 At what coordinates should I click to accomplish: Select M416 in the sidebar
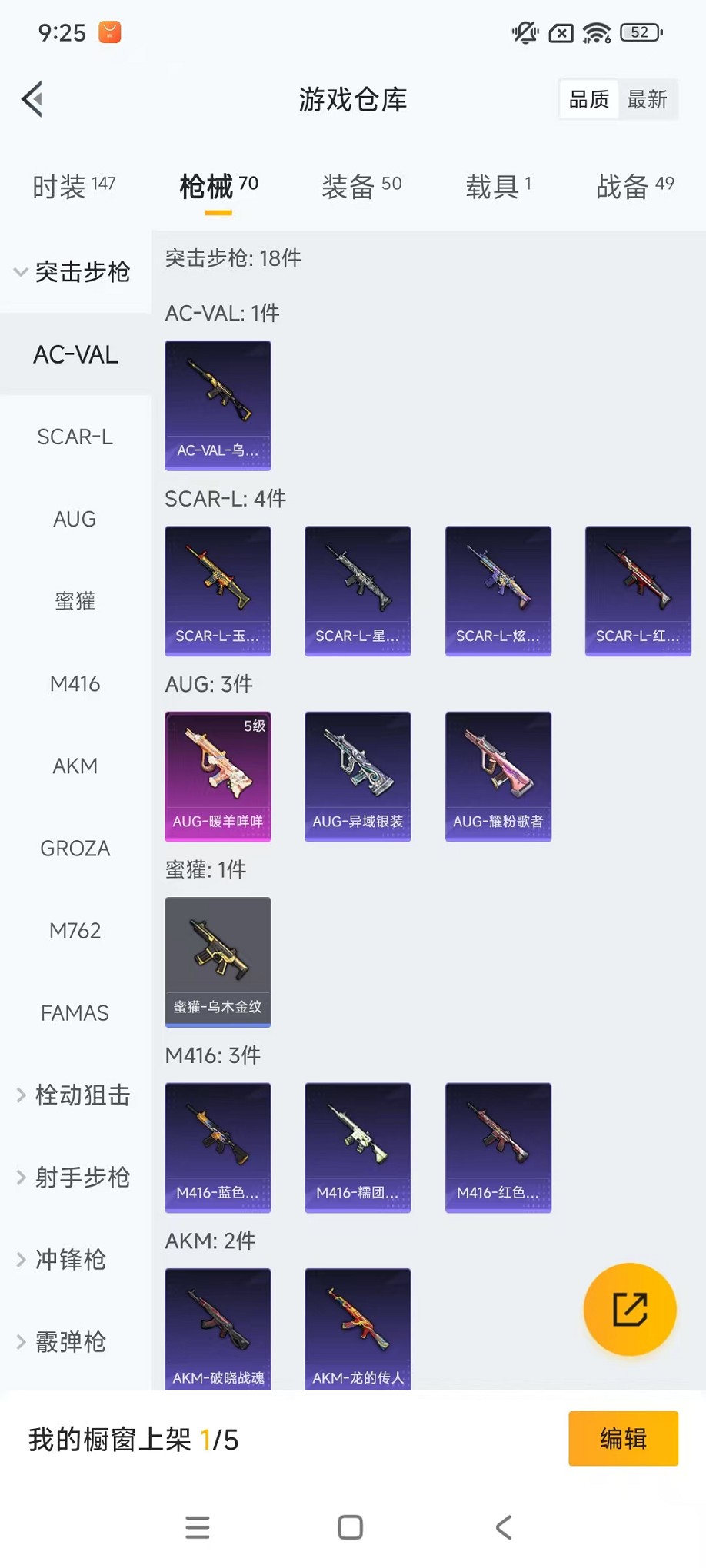75,683
